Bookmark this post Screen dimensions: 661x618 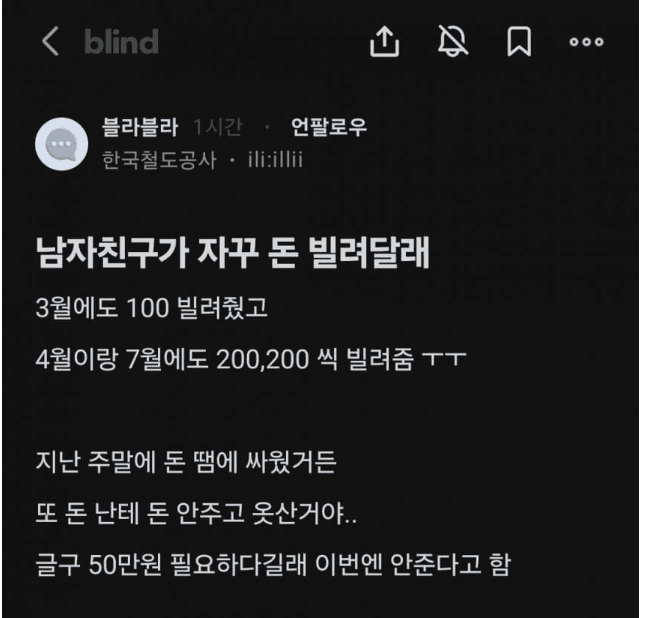point(518,41)
